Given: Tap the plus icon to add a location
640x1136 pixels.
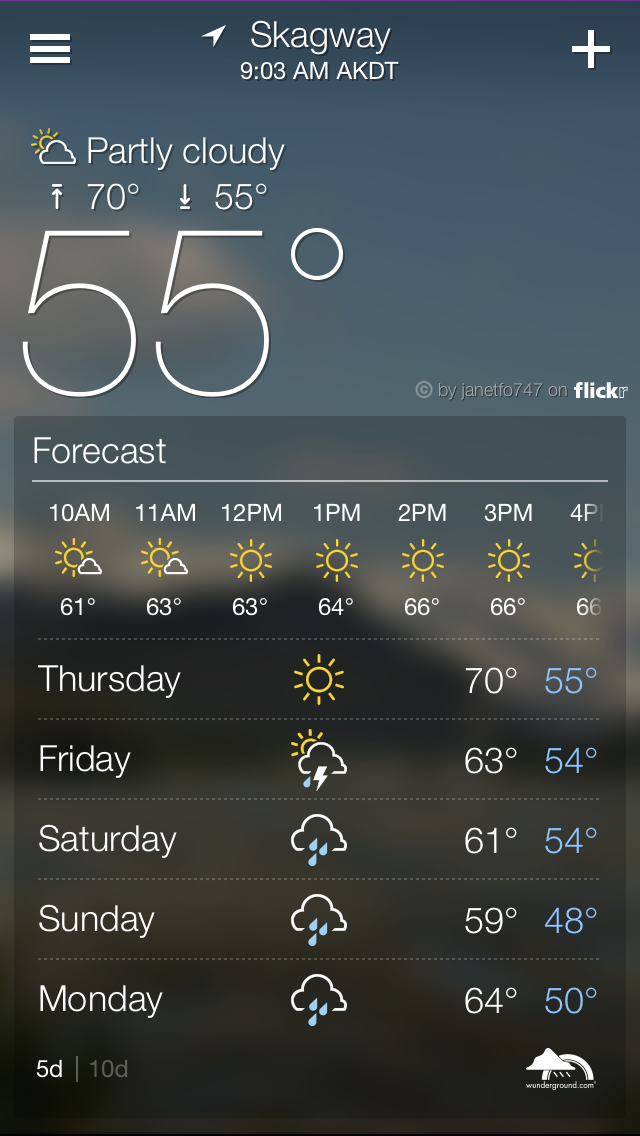Looking at the screenshot, I should point(591,50).
